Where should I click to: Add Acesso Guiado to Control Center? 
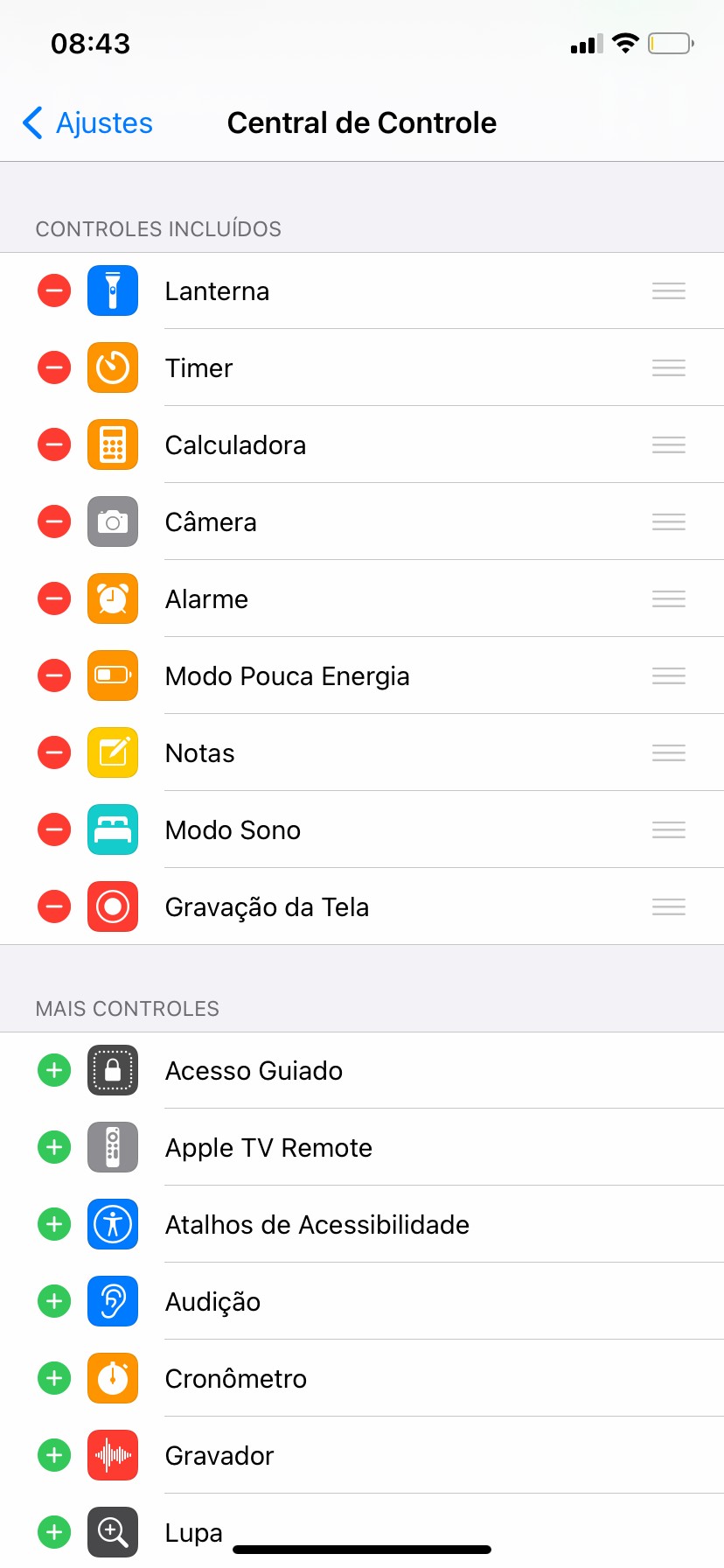pyautogui.click(x=54, y=1070)
